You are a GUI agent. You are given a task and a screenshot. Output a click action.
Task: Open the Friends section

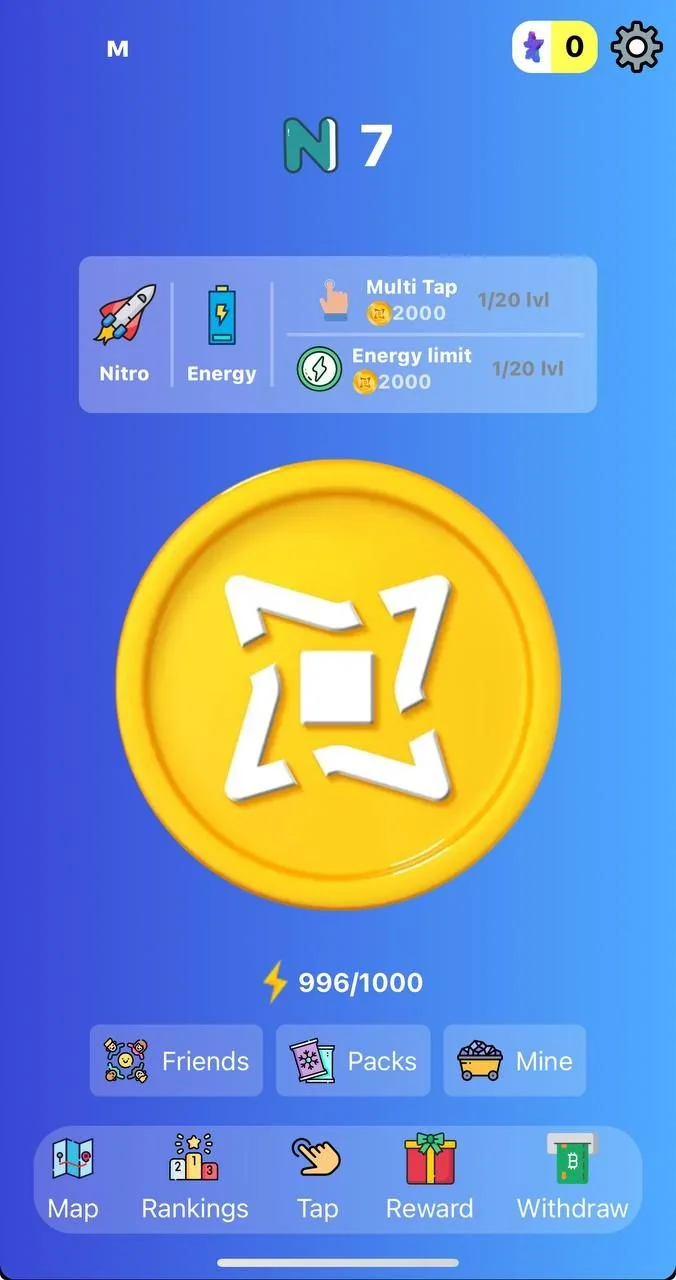point(176,1060)
